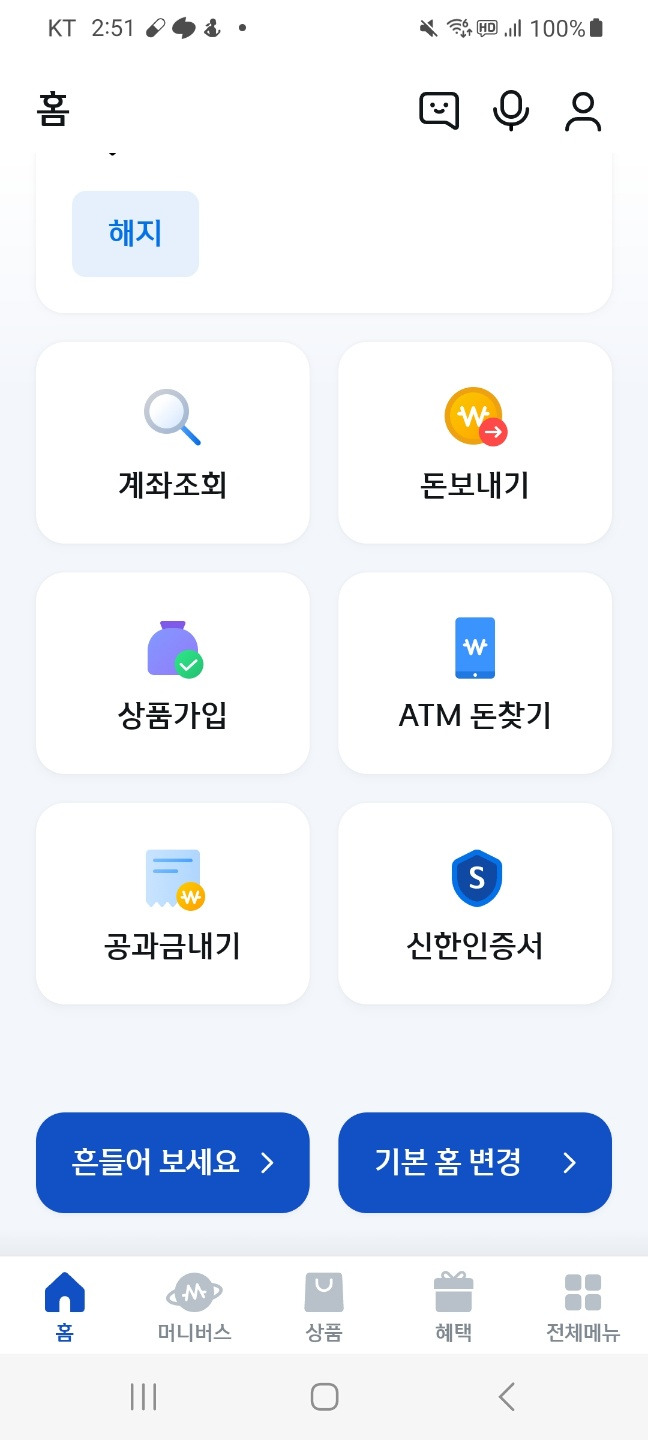Open the ATM 돈찾기 card
Image resolution: width=648 pixels, height=1440 pixels.
475,673
